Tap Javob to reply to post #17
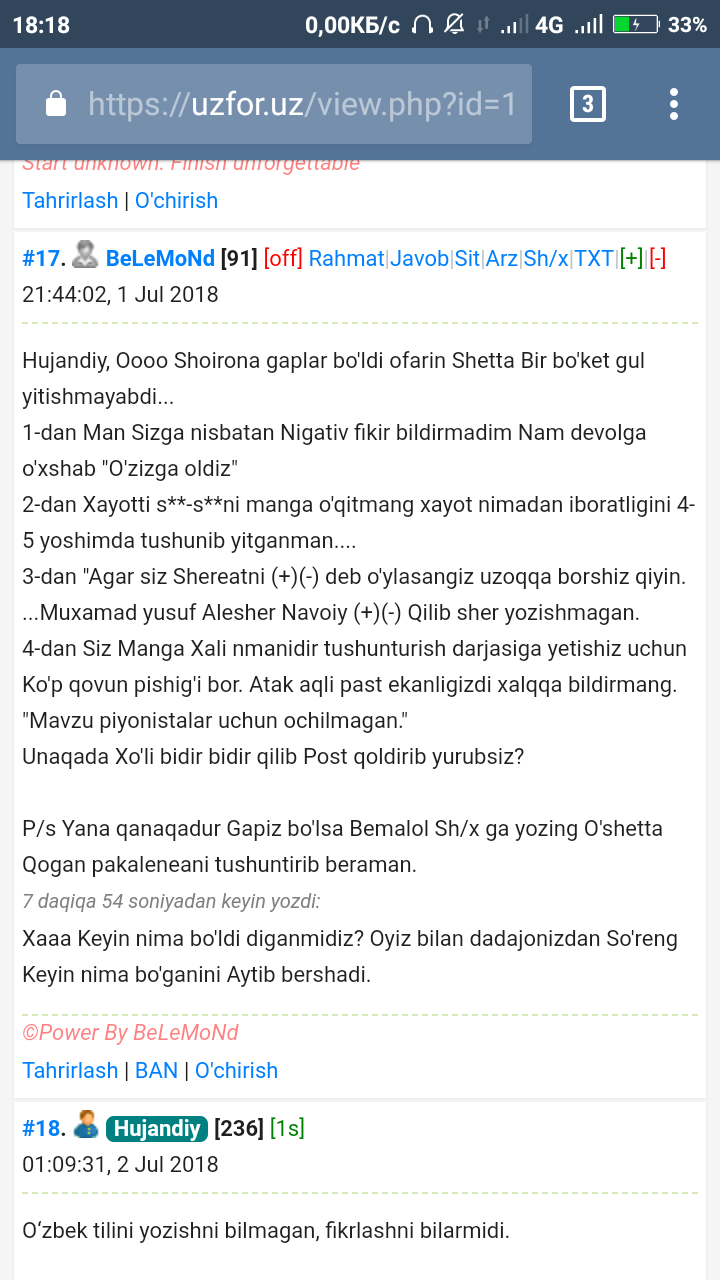Viewport: 720px width, 1280px height. tap(420, 259)
